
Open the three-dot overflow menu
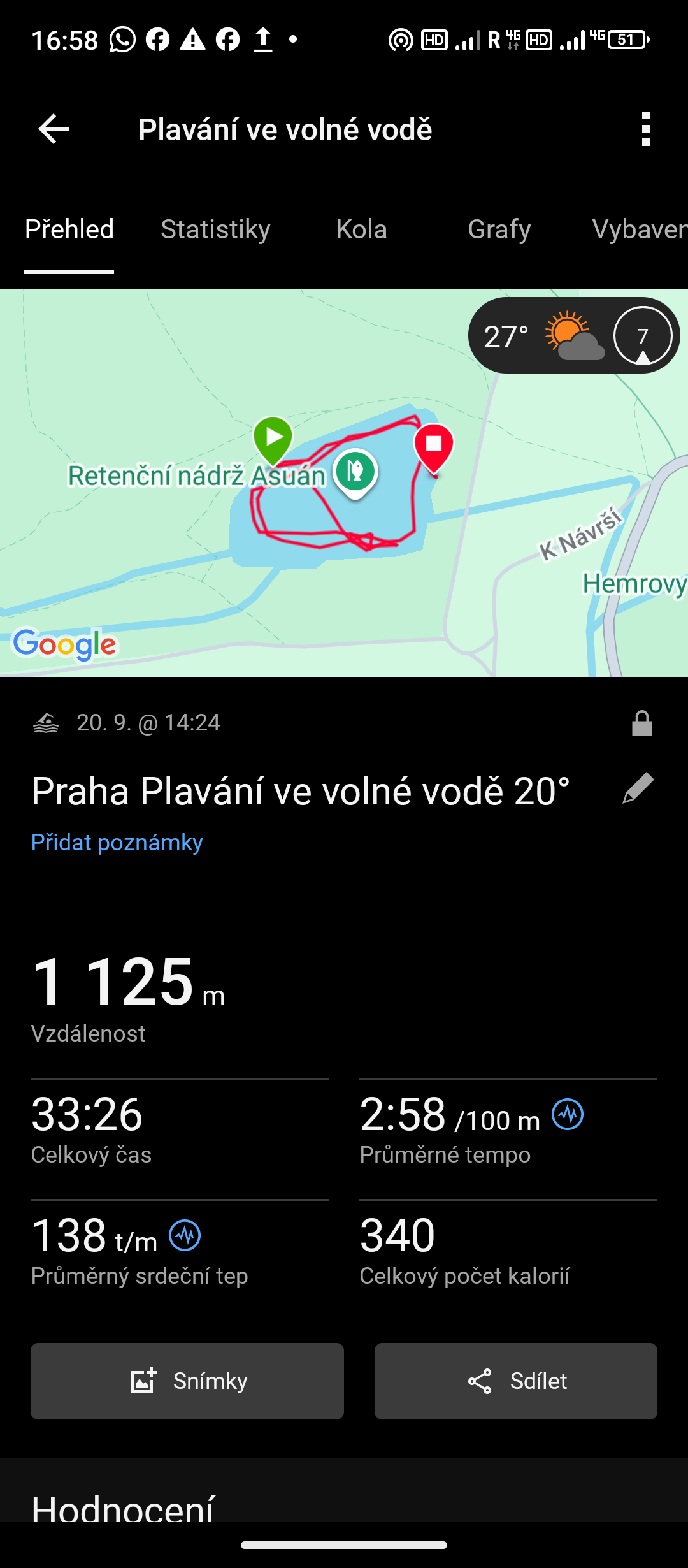pyautogui.click(x=646, y=129)
